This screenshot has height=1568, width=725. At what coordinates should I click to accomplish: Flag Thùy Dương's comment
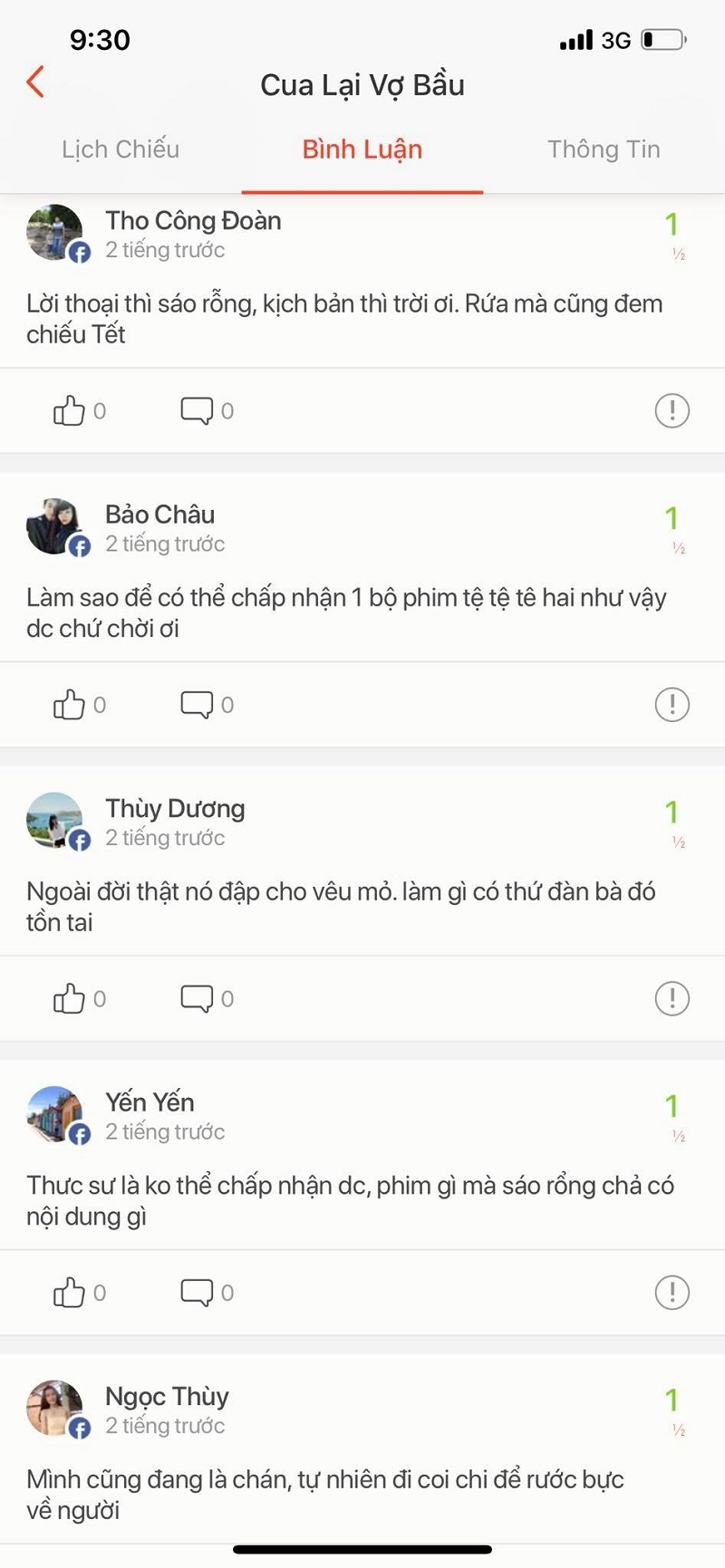(x=672, y=999)
